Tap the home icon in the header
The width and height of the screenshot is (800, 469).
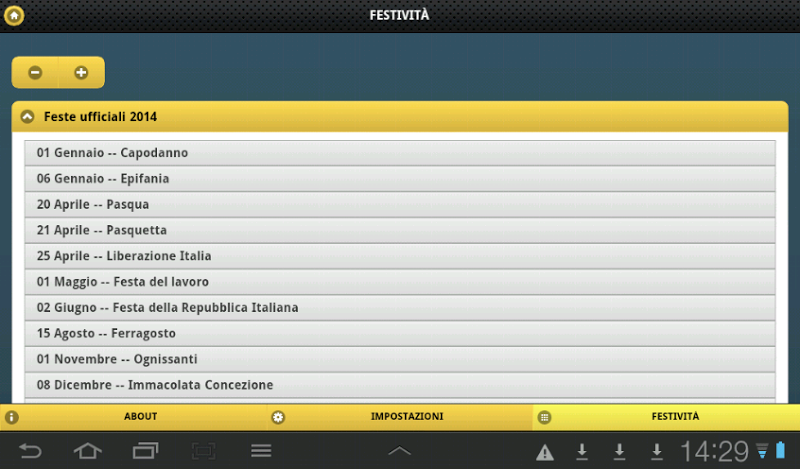14,15
